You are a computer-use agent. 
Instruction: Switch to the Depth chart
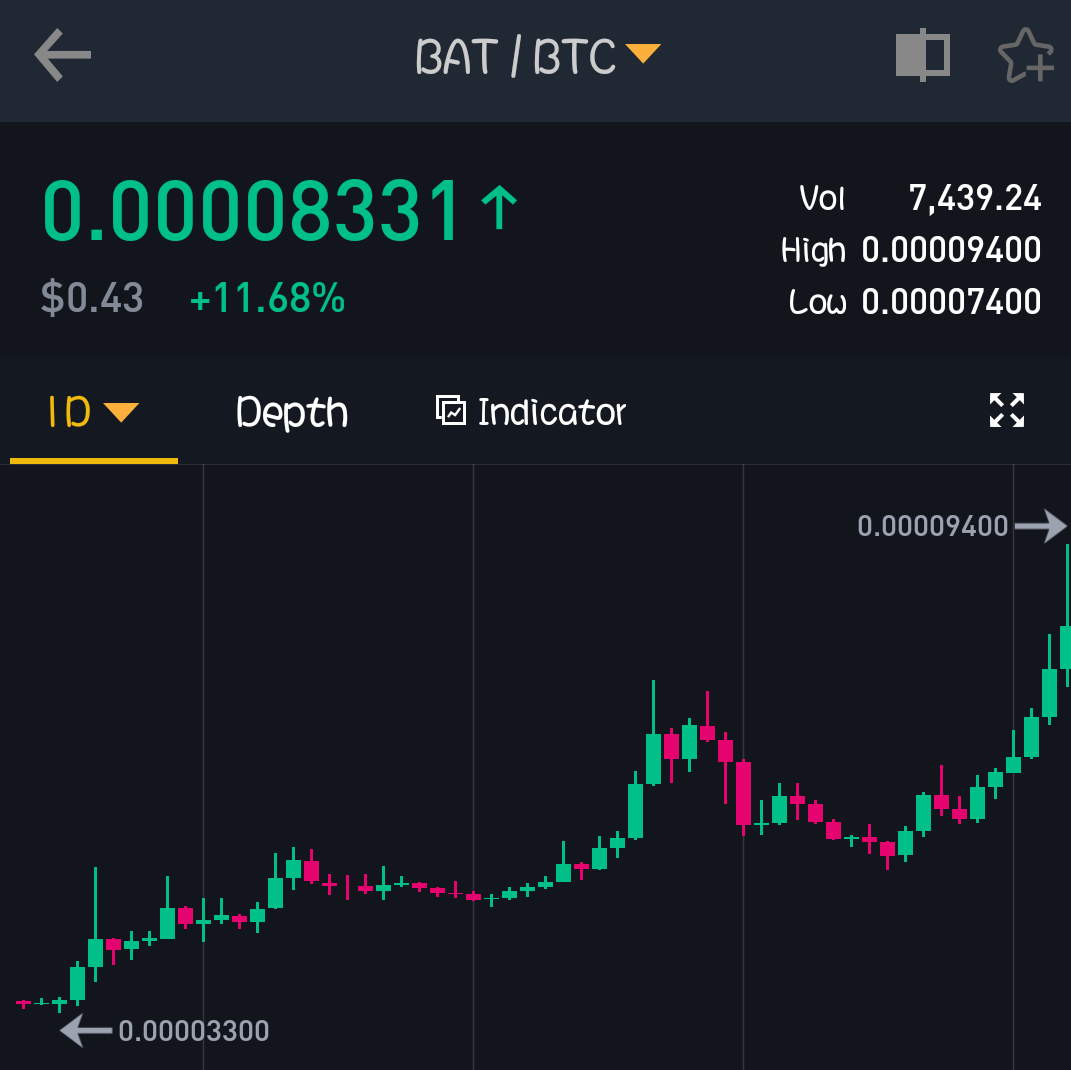coord(292,412)
